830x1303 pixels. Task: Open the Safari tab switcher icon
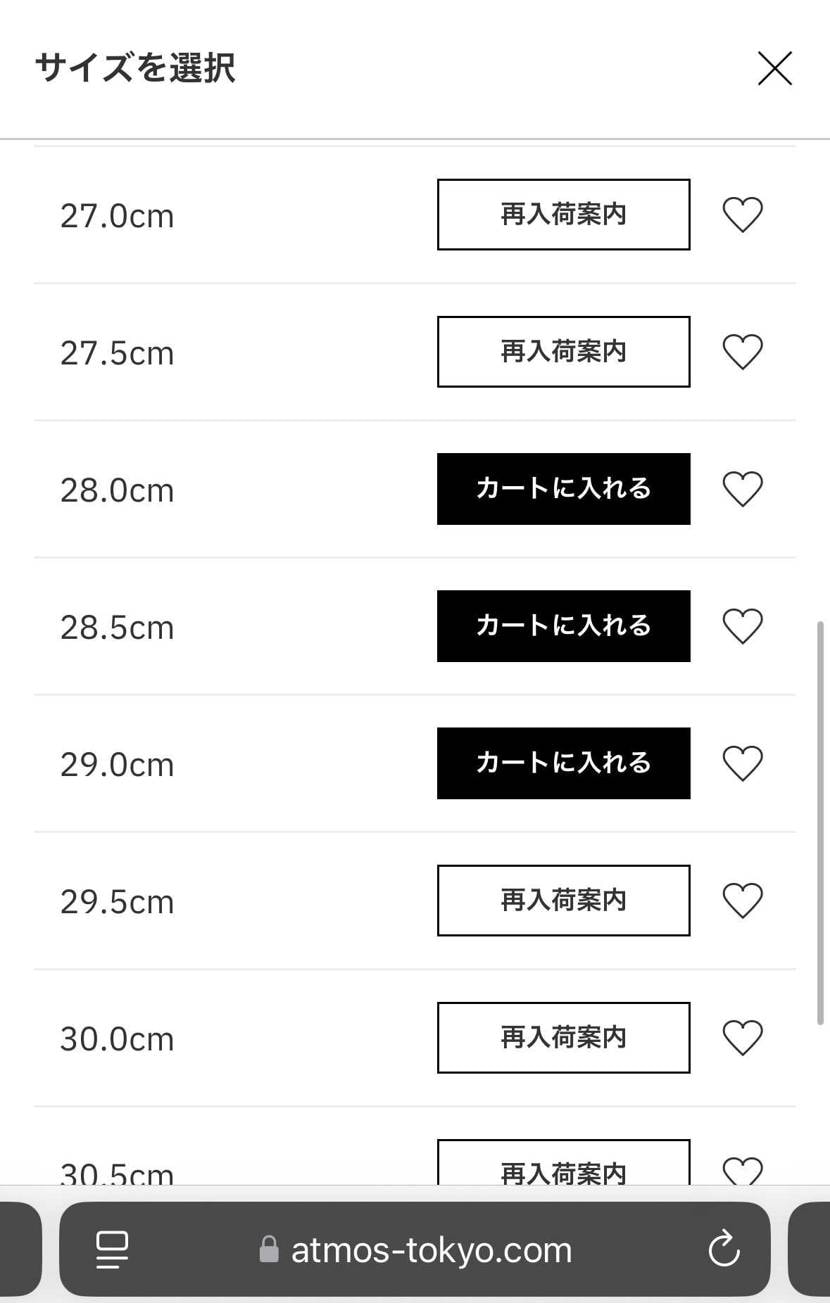(111, 1248)
